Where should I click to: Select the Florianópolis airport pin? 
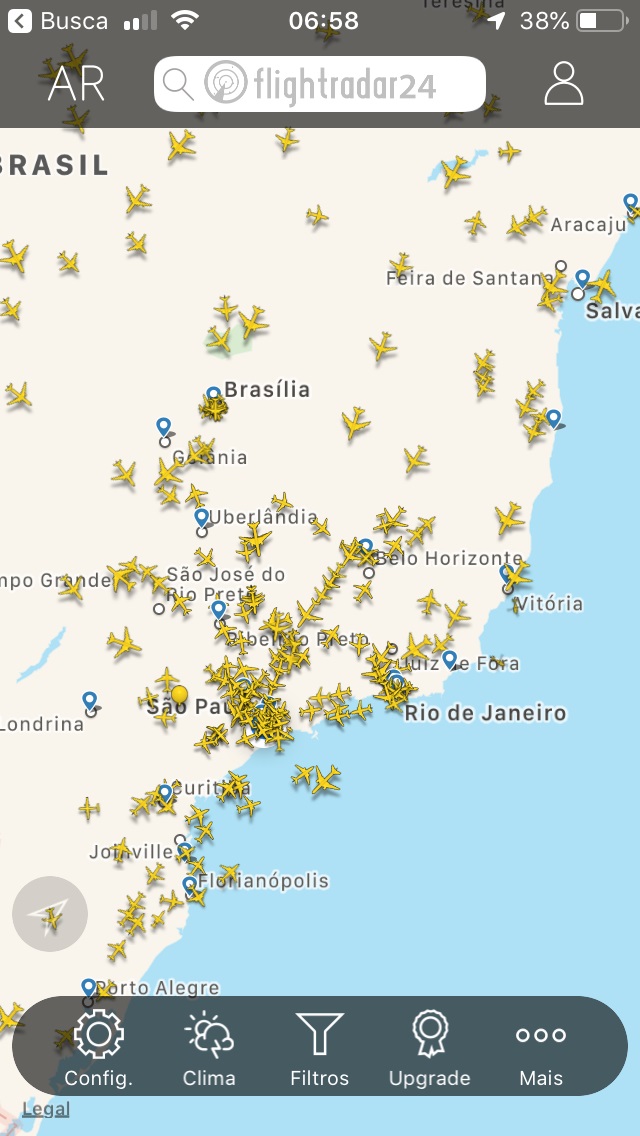[x=190, y=885]
